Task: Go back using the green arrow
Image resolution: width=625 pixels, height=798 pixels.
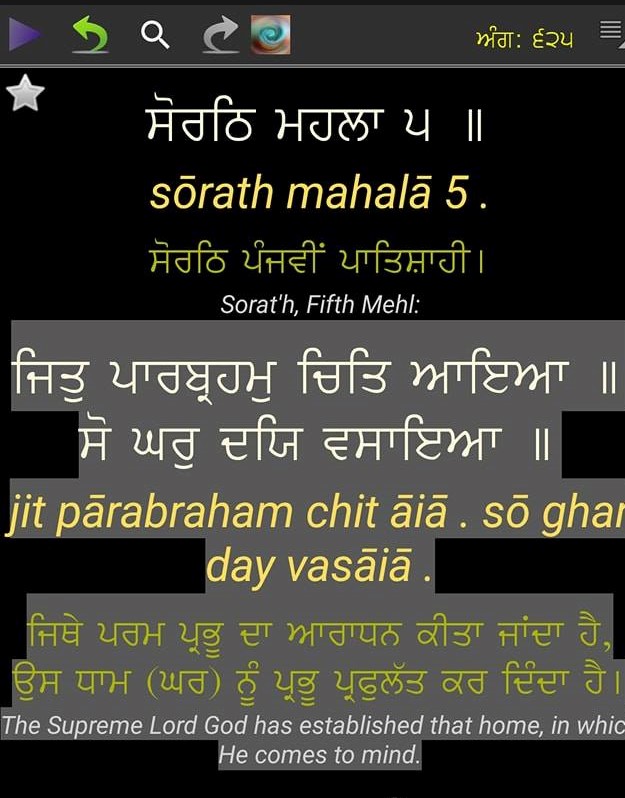Action: pyautogui.click(x=91, y=36)
